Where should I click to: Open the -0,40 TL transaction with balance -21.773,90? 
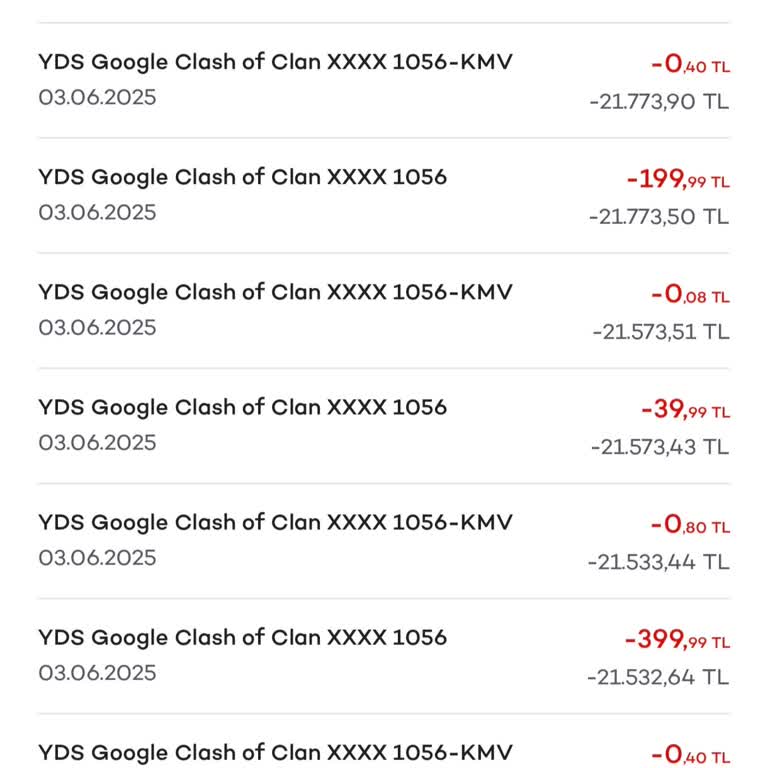384,80
